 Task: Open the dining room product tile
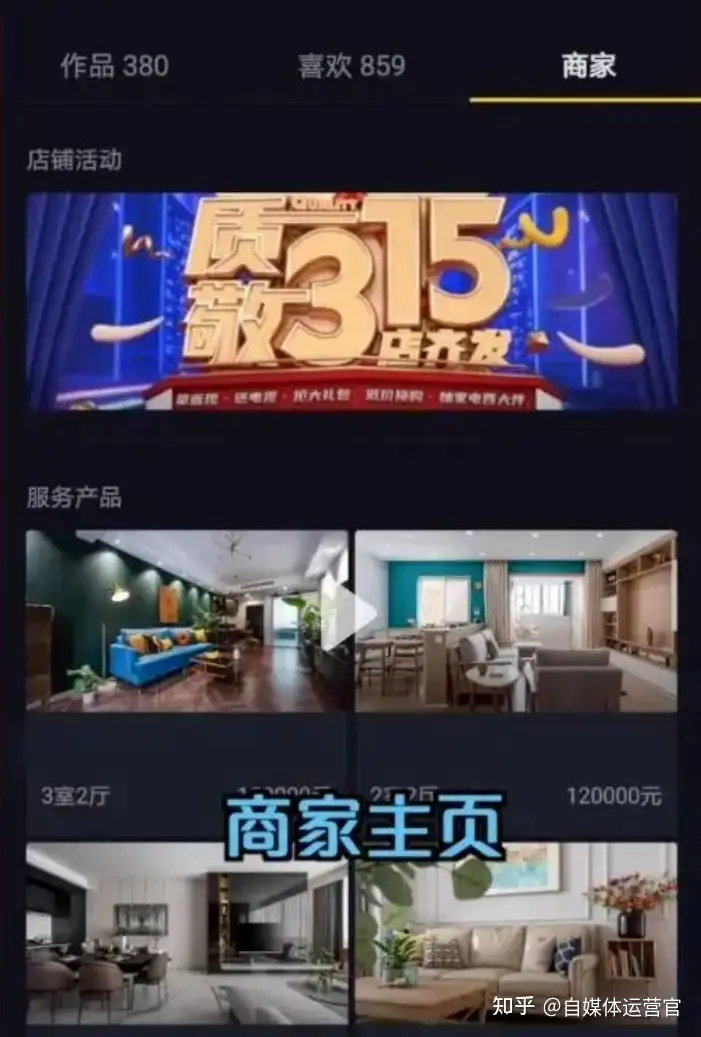(187, 935)
